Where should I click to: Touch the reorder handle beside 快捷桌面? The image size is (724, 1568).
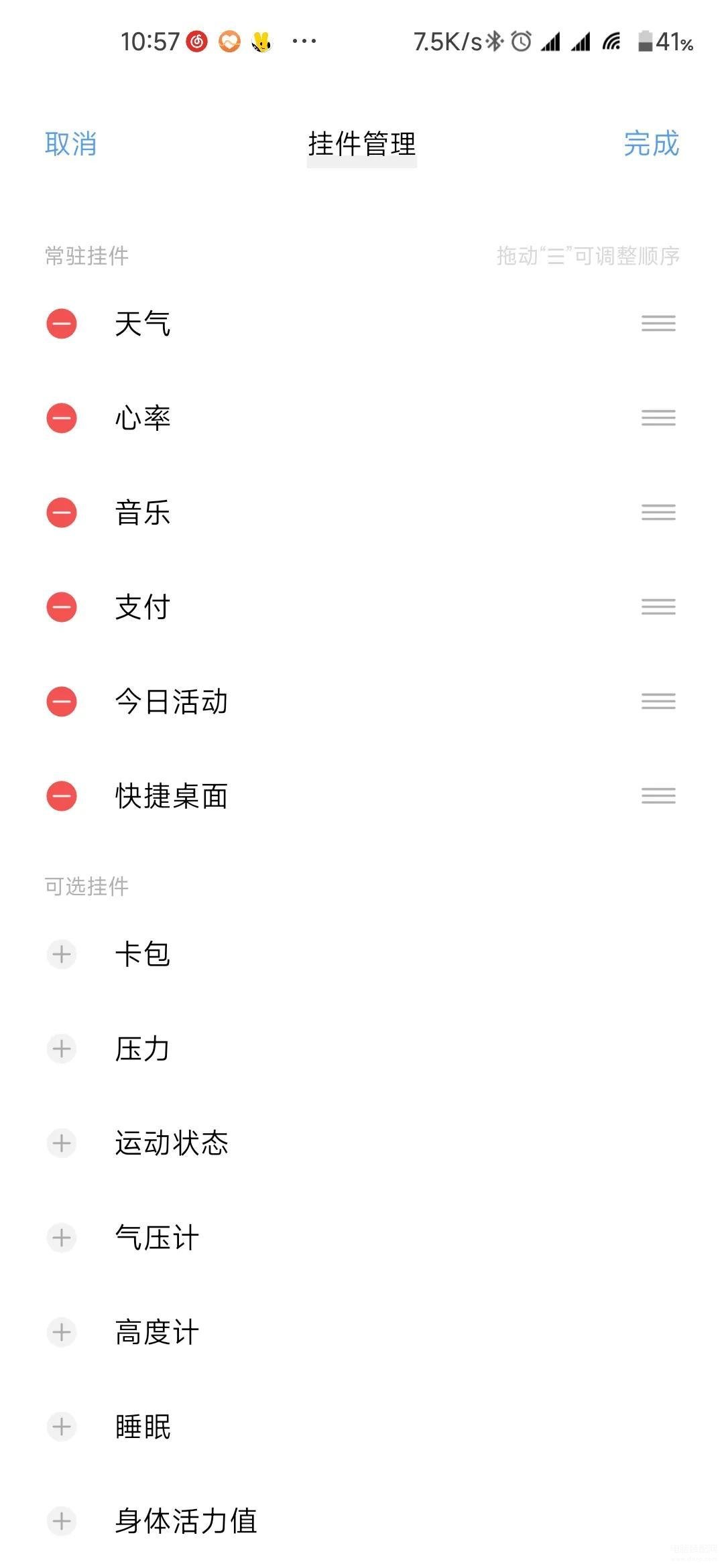click(x=658, y=796)
